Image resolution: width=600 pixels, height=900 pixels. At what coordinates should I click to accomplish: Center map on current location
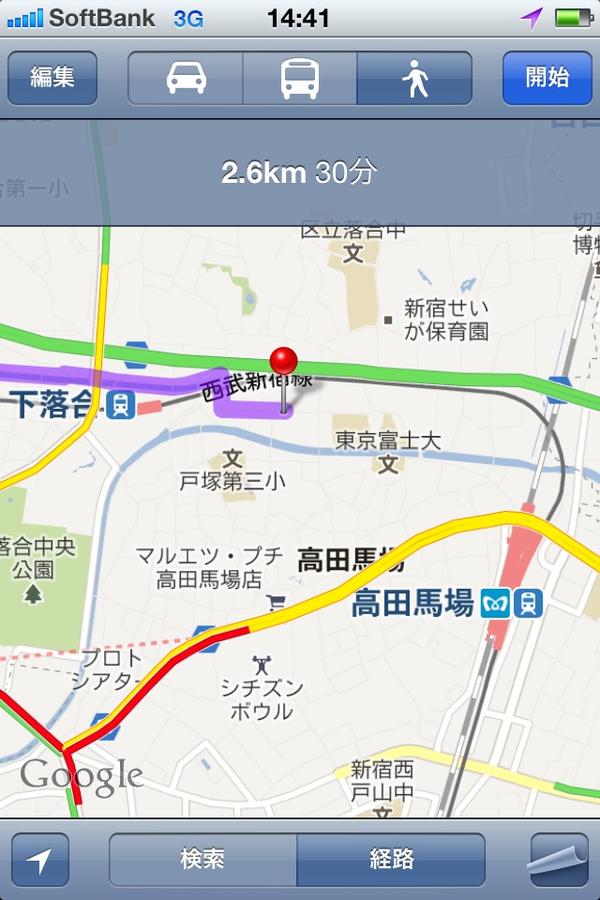(40, 859)
